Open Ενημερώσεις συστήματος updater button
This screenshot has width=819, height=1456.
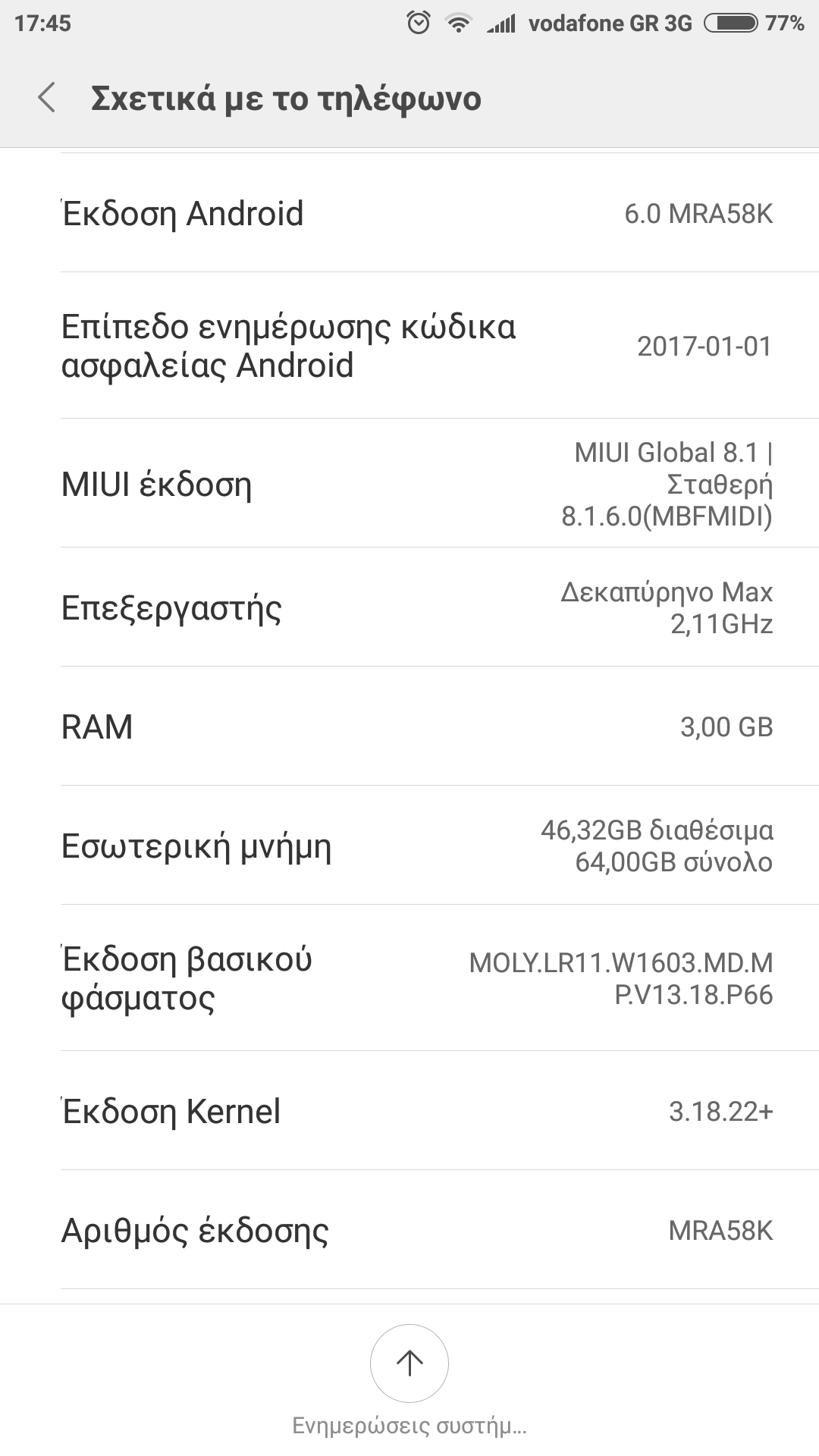(409, 1363)
